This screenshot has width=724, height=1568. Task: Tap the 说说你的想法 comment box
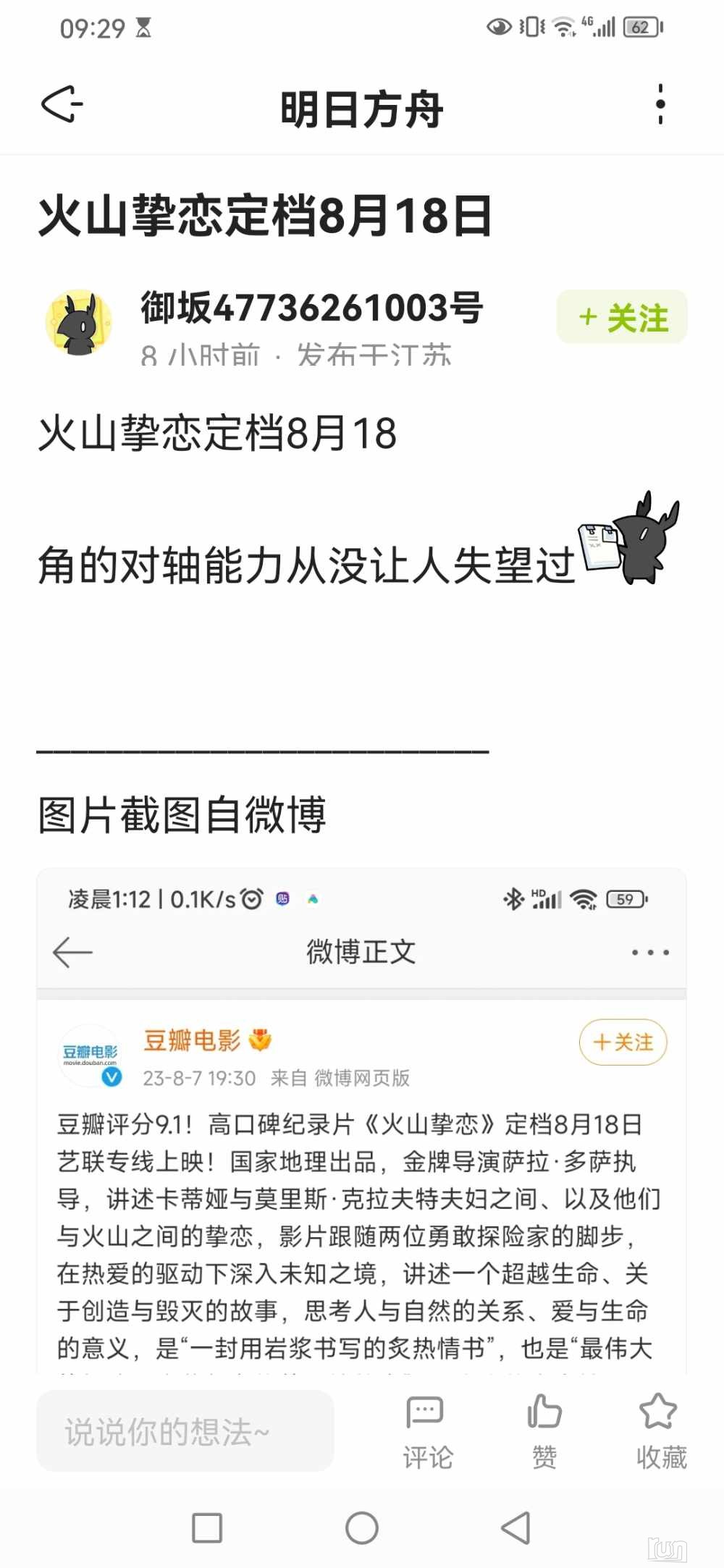(x=185, y=1430)
